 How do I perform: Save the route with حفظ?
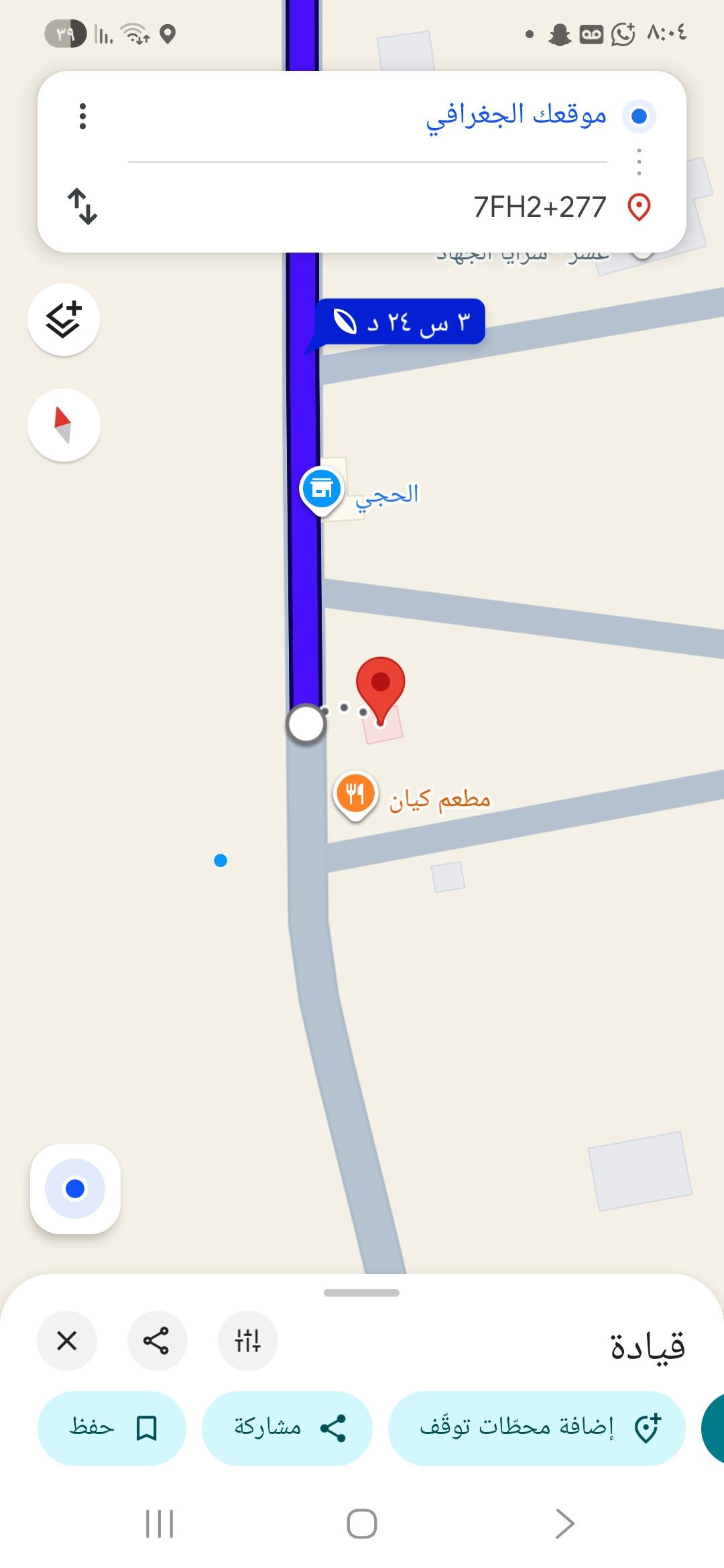click(x=111, y=1428)
